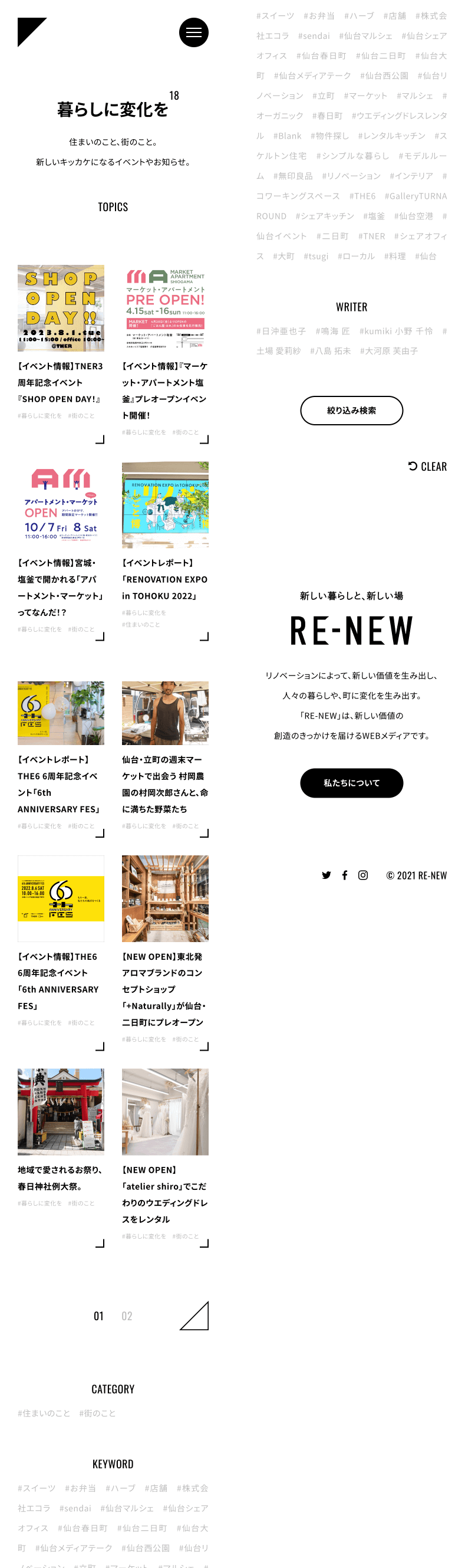
Task: Open the +Naturally concept shop article
Action: coord(165,898)
